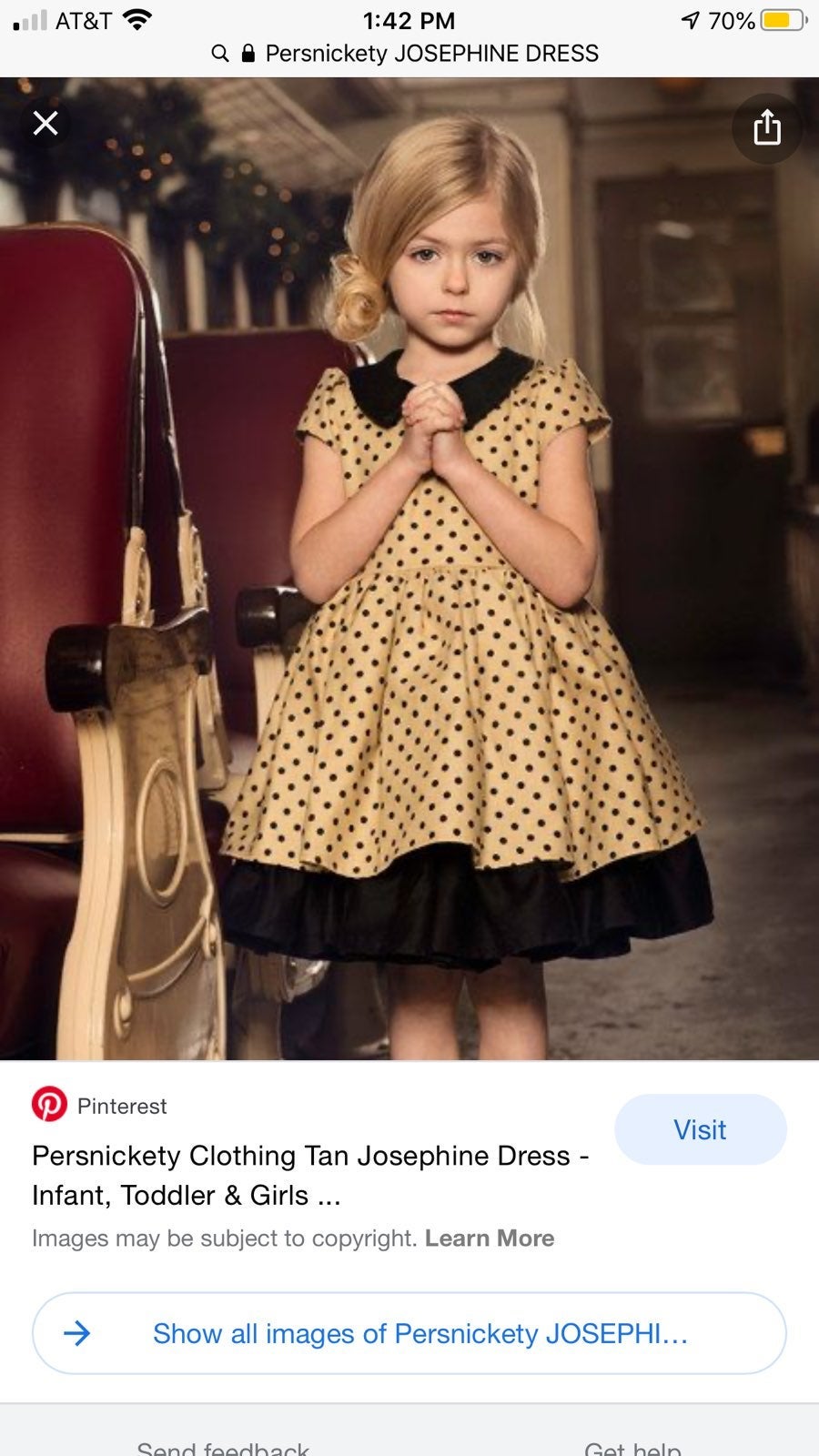Open the Learn More copyright link
The image size is (819, 1456).
coord(490,1238)
